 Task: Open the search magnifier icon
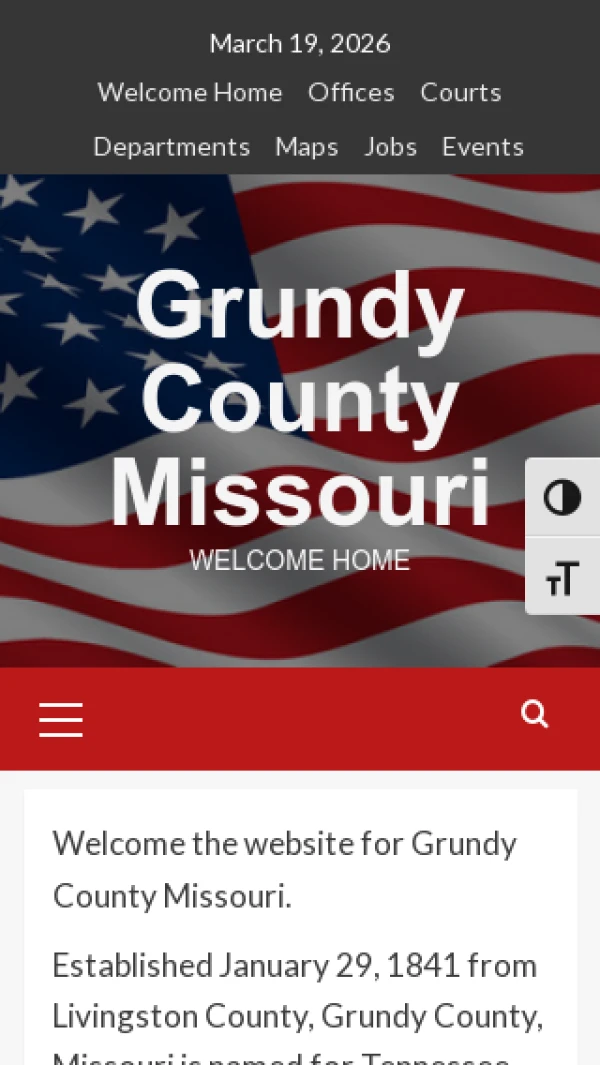point(535,714)
